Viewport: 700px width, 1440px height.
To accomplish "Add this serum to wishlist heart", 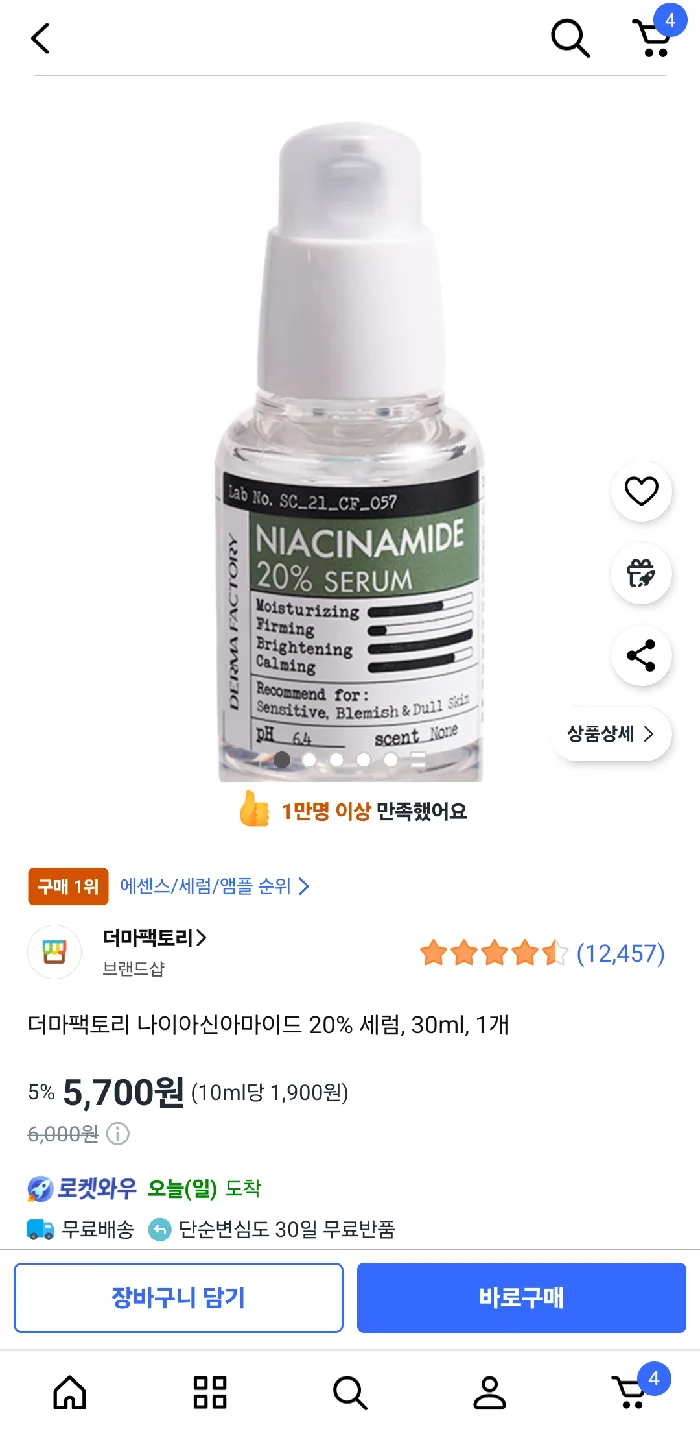I will 641,491.
